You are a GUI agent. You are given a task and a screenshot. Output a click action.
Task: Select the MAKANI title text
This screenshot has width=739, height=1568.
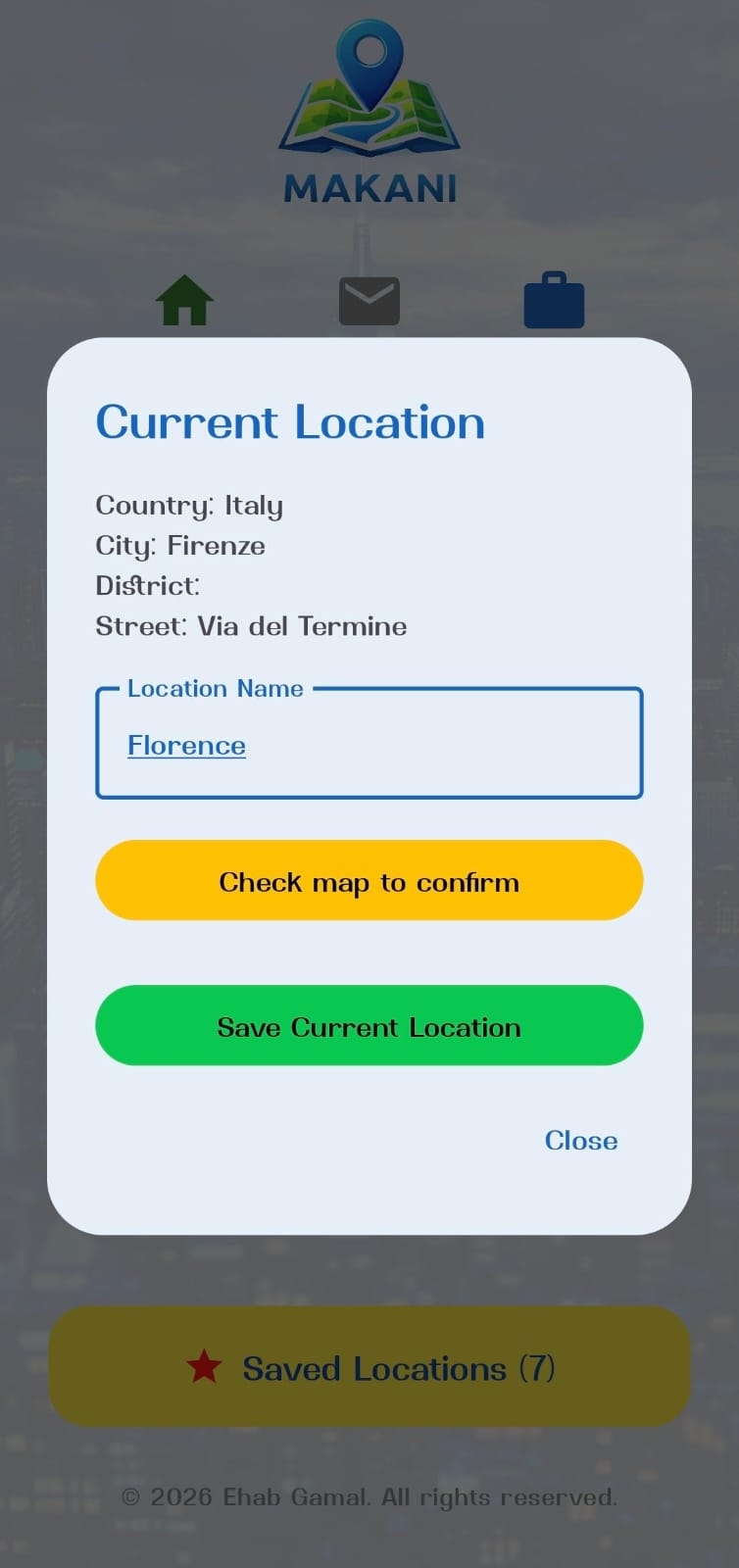(369, 189)
